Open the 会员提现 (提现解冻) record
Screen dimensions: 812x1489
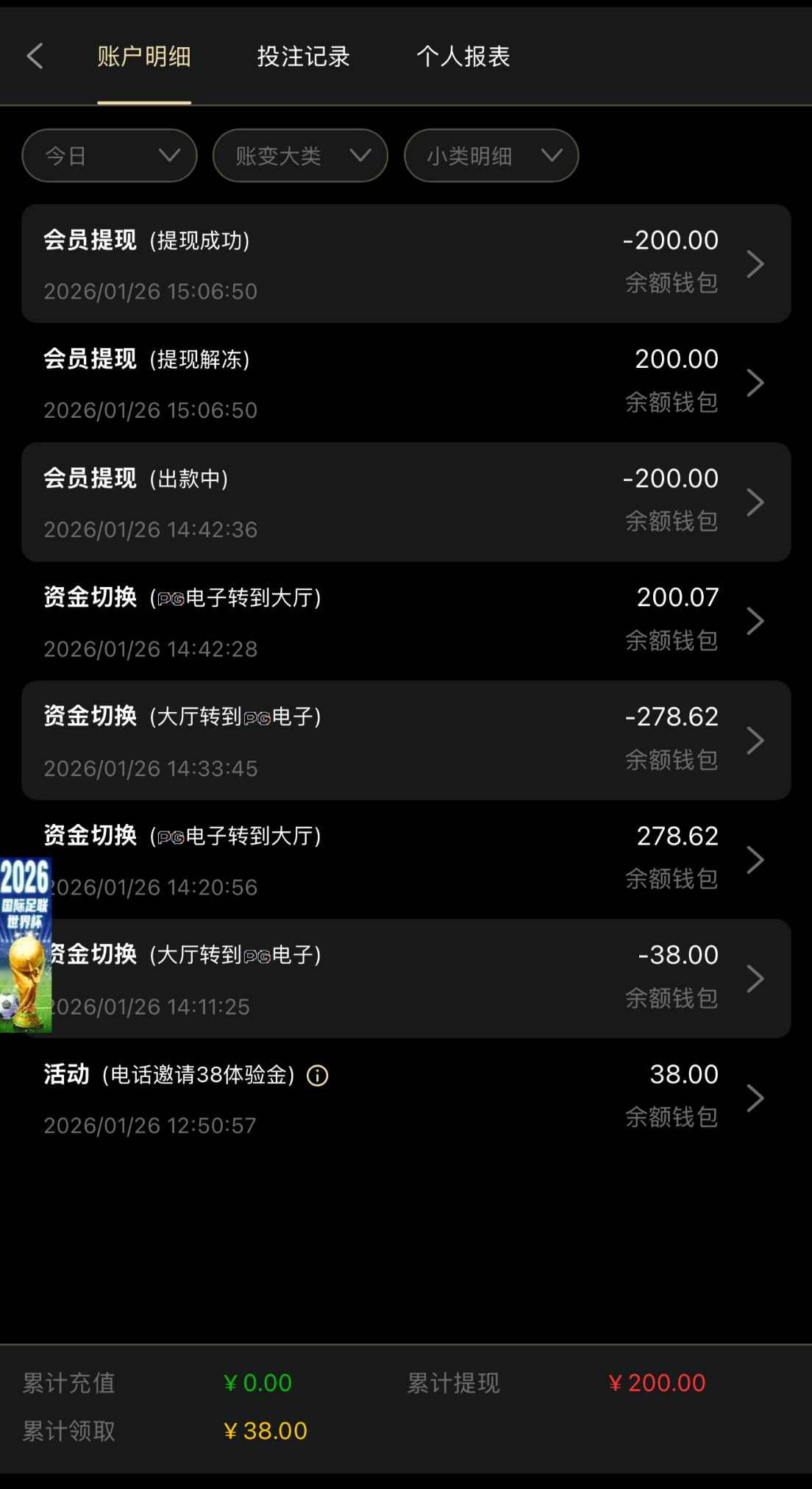tap(406, 383)
